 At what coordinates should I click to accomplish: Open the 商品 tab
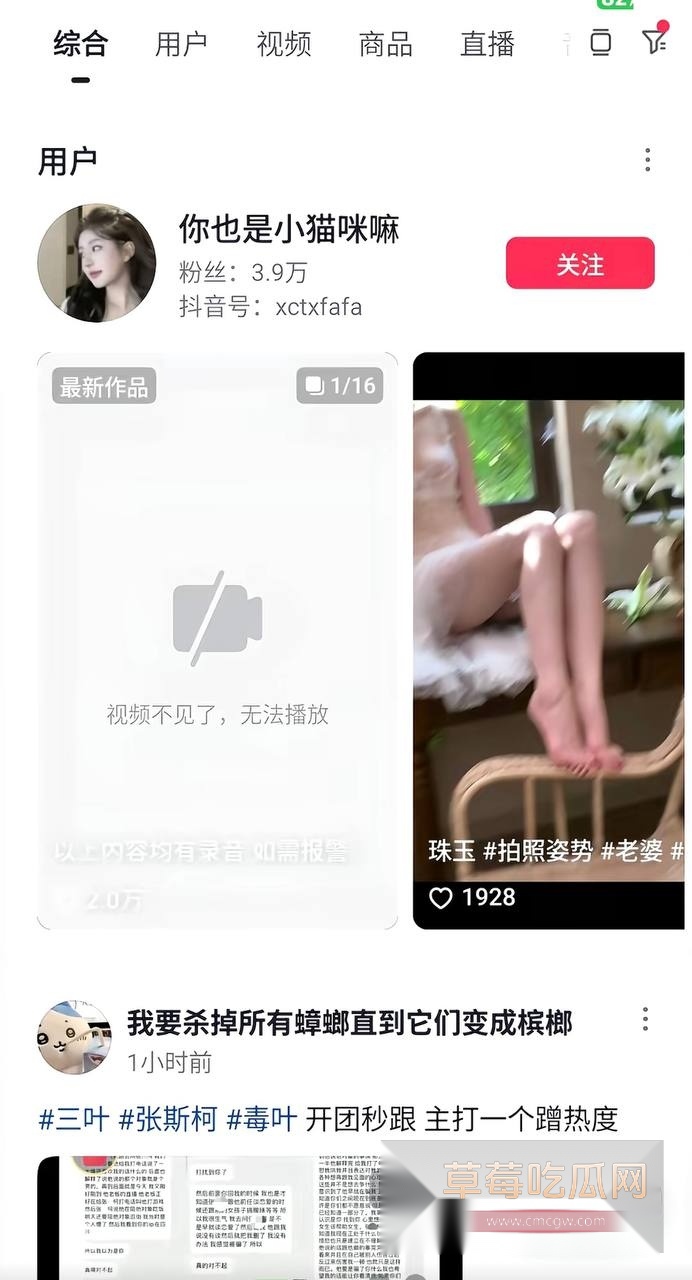pos(385,44)
